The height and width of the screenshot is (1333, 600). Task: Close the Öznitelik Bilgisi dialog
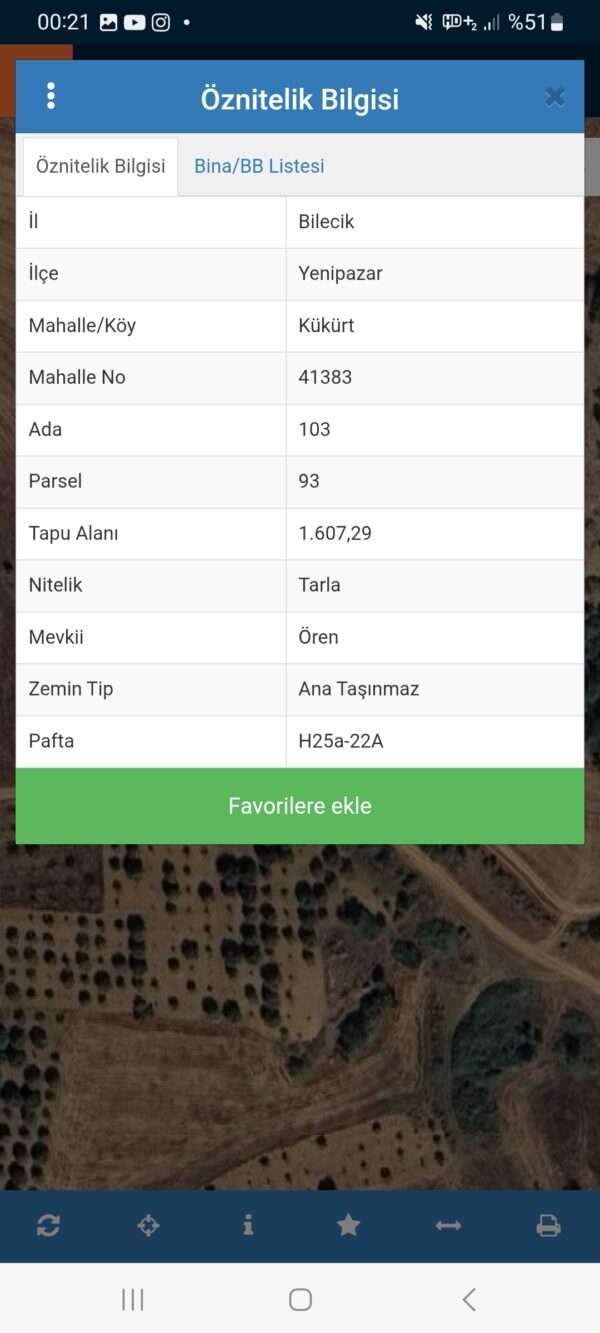555,97
